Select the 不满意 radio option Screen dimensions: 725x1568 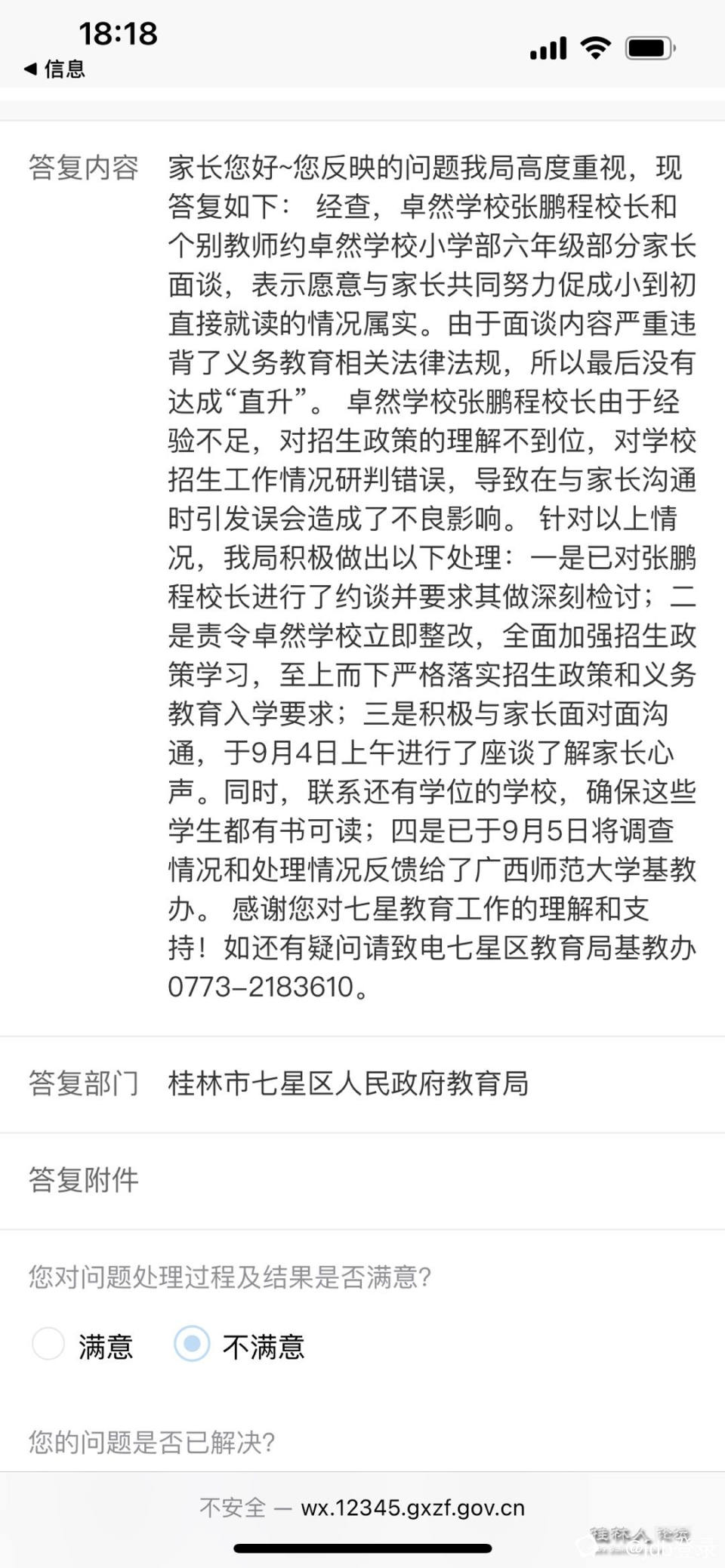[192, 1345]
